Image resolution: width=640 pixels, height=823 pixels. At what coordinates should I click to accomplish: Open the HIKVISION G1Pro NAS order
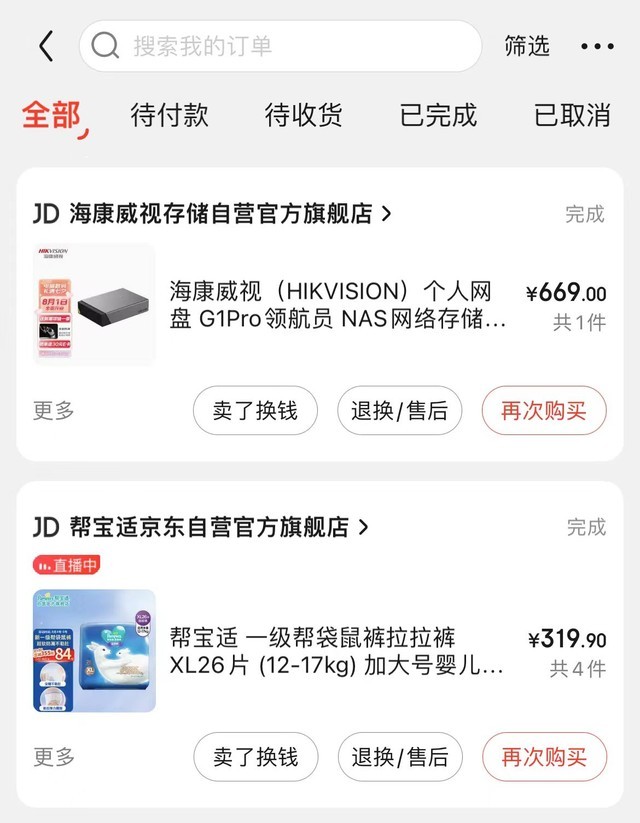pyautogui.click(x=338, y=305)
